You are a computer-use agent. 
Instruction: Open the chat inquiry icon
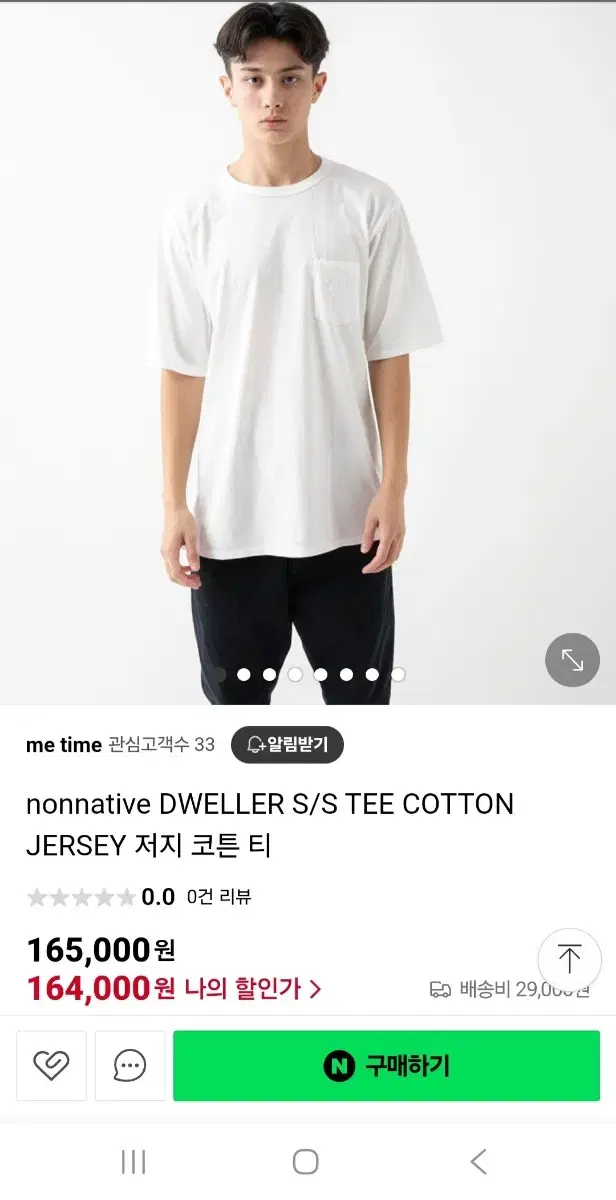coord(130,1066)
